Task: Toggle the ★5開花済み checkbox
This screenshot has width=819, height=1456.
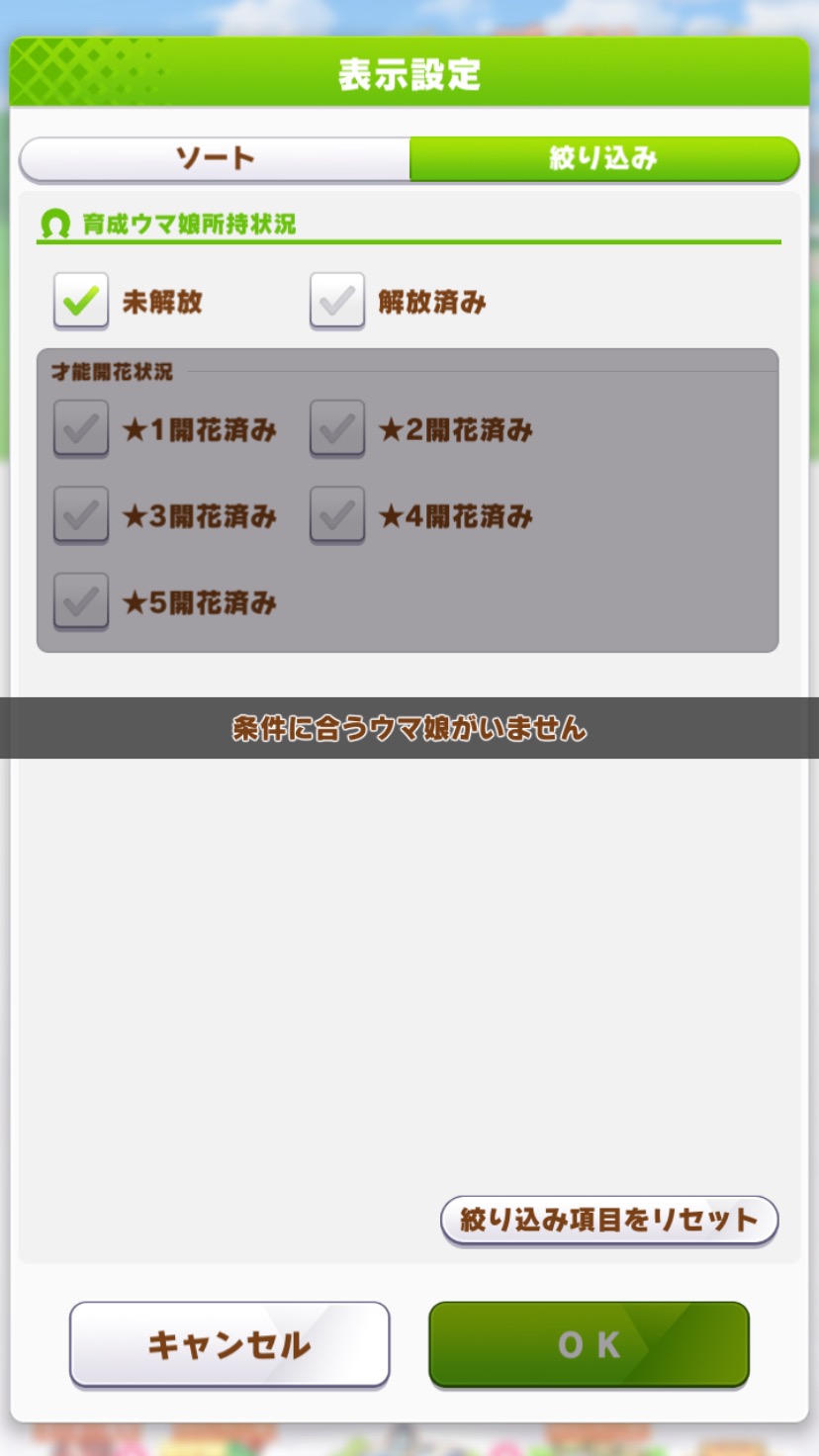Action: [x=81, y=601]
